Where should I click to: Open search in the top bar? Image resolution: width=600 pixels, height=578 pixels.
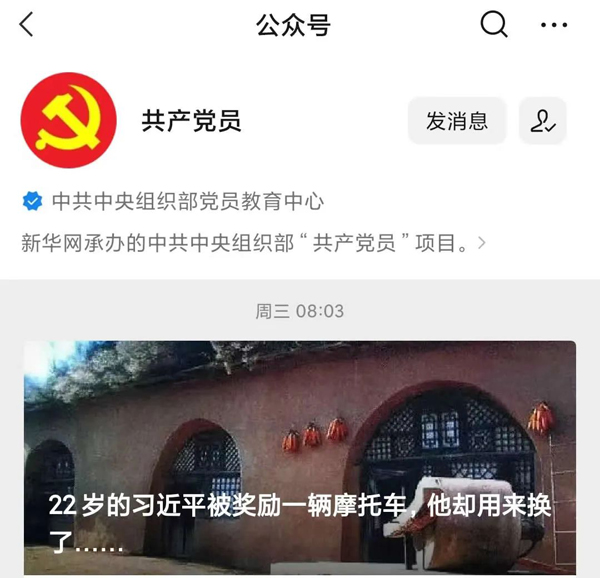point(494,25)
